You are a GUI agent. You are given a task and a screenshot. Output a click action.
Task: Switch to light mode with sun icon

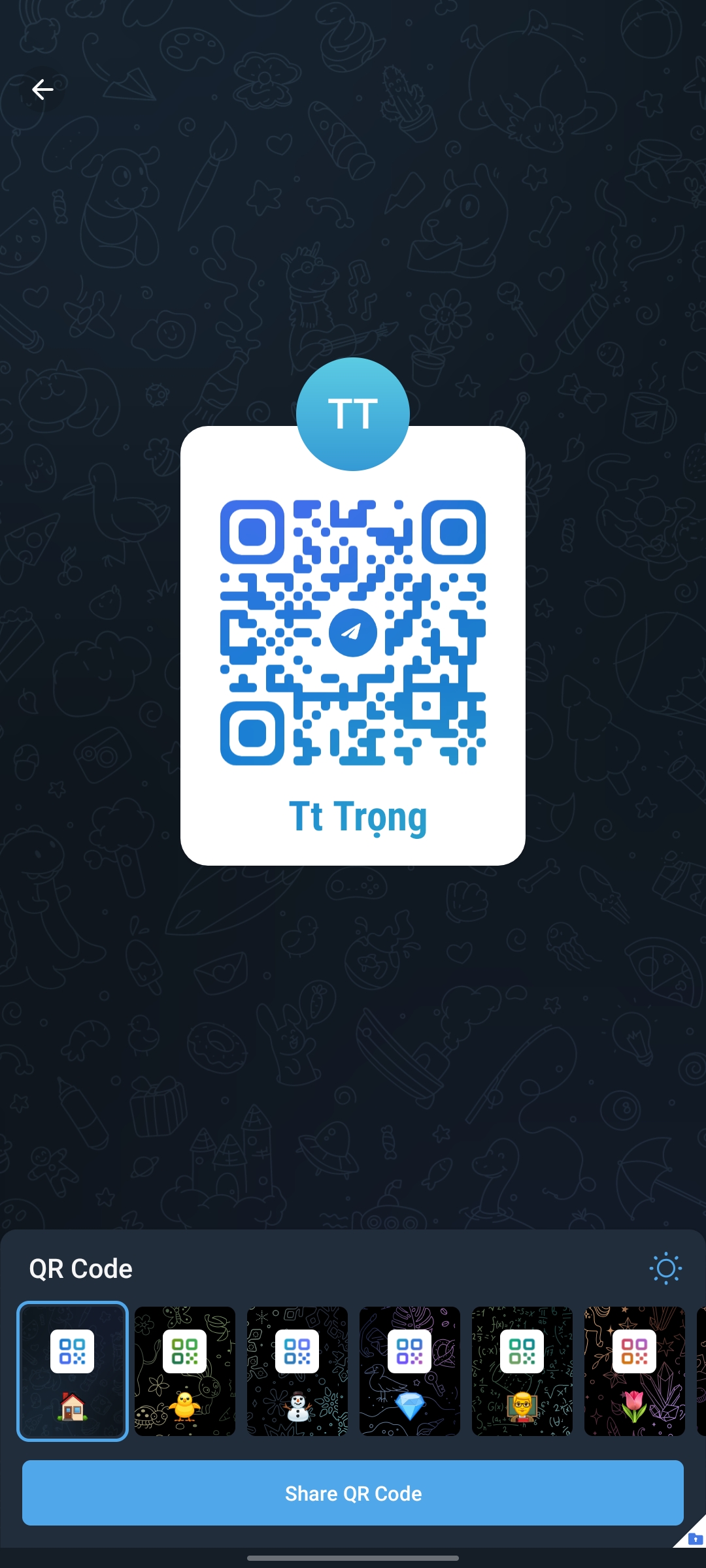665,1269
